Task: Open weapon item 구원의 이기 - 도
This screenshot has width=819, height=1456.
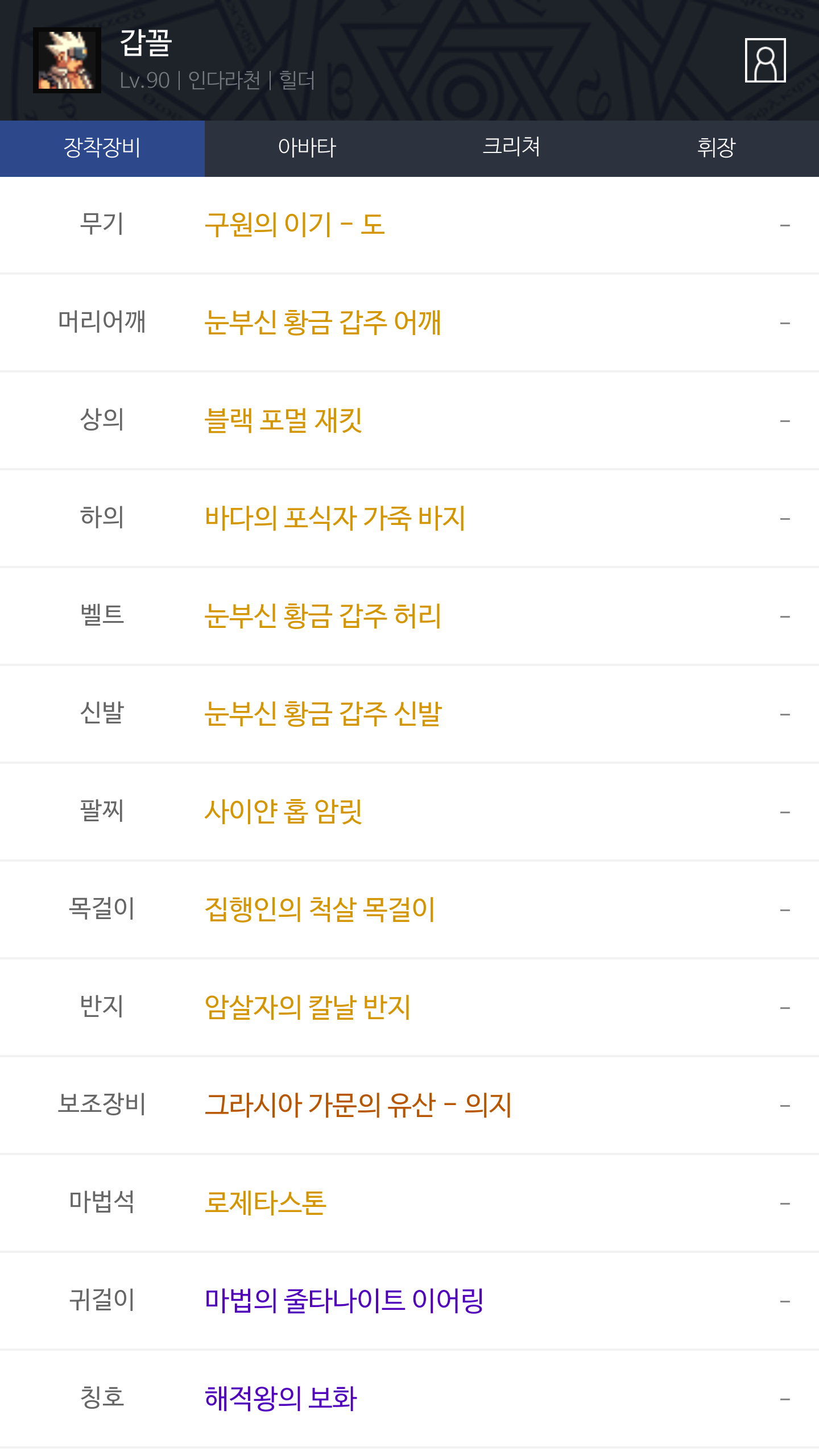Action: pos(295,225)
